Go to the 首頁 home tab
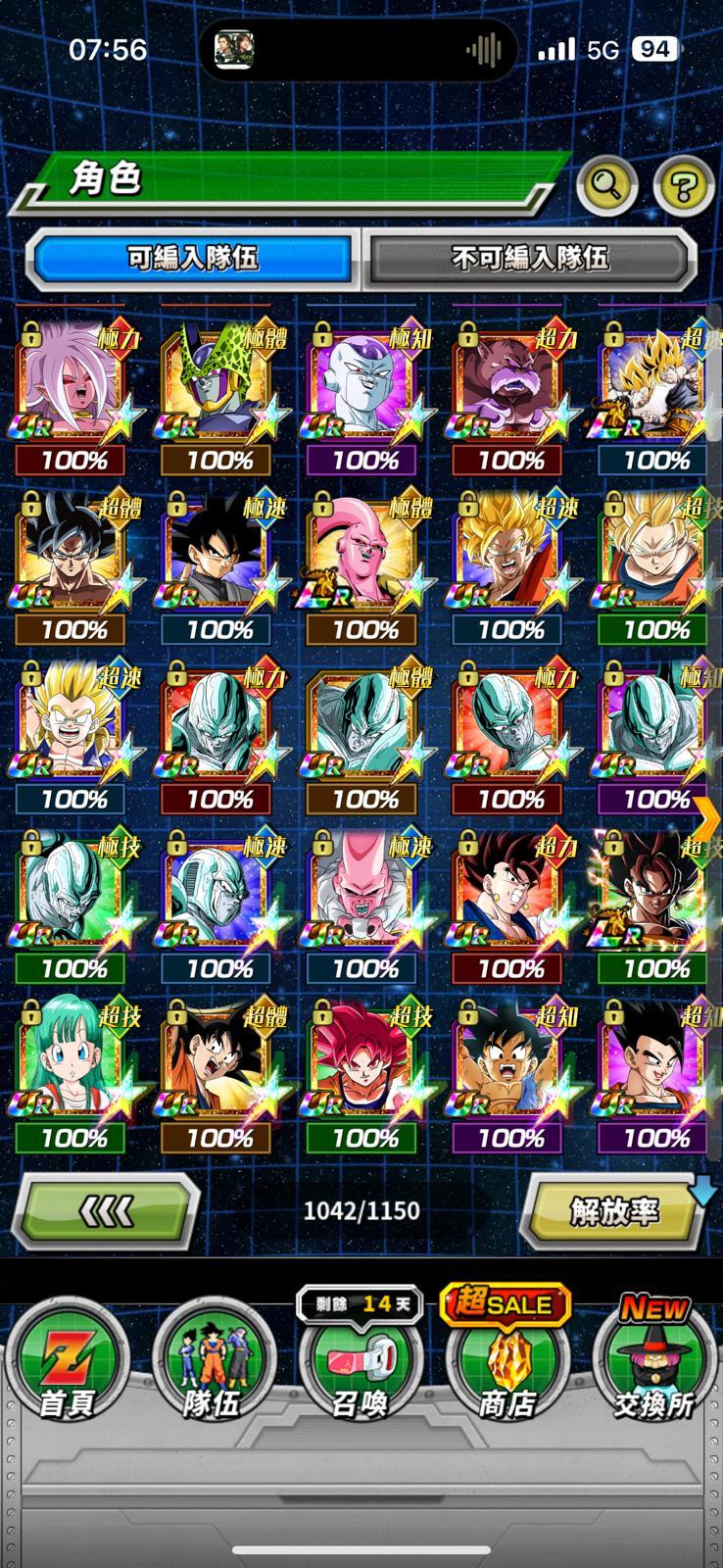 point(67,1364)
